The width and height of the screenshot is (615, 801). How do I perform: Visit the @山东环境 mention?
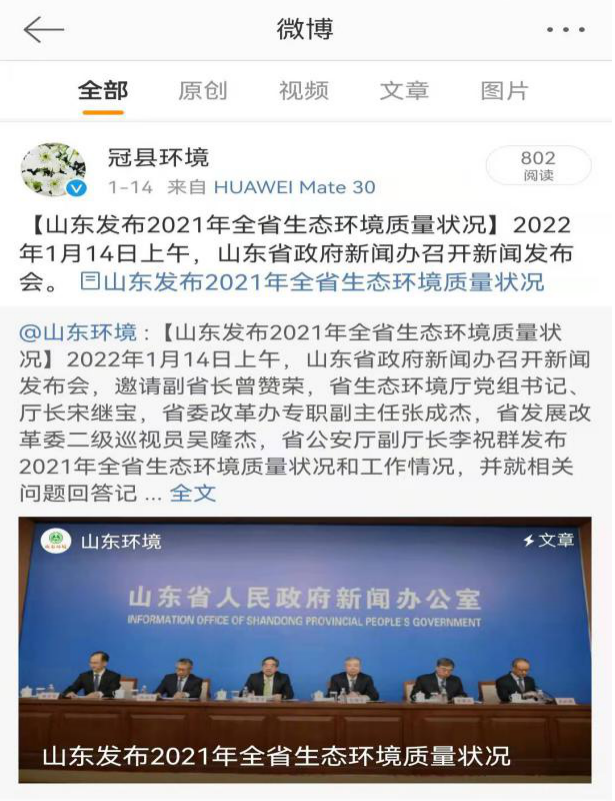(x=78, y=333)
